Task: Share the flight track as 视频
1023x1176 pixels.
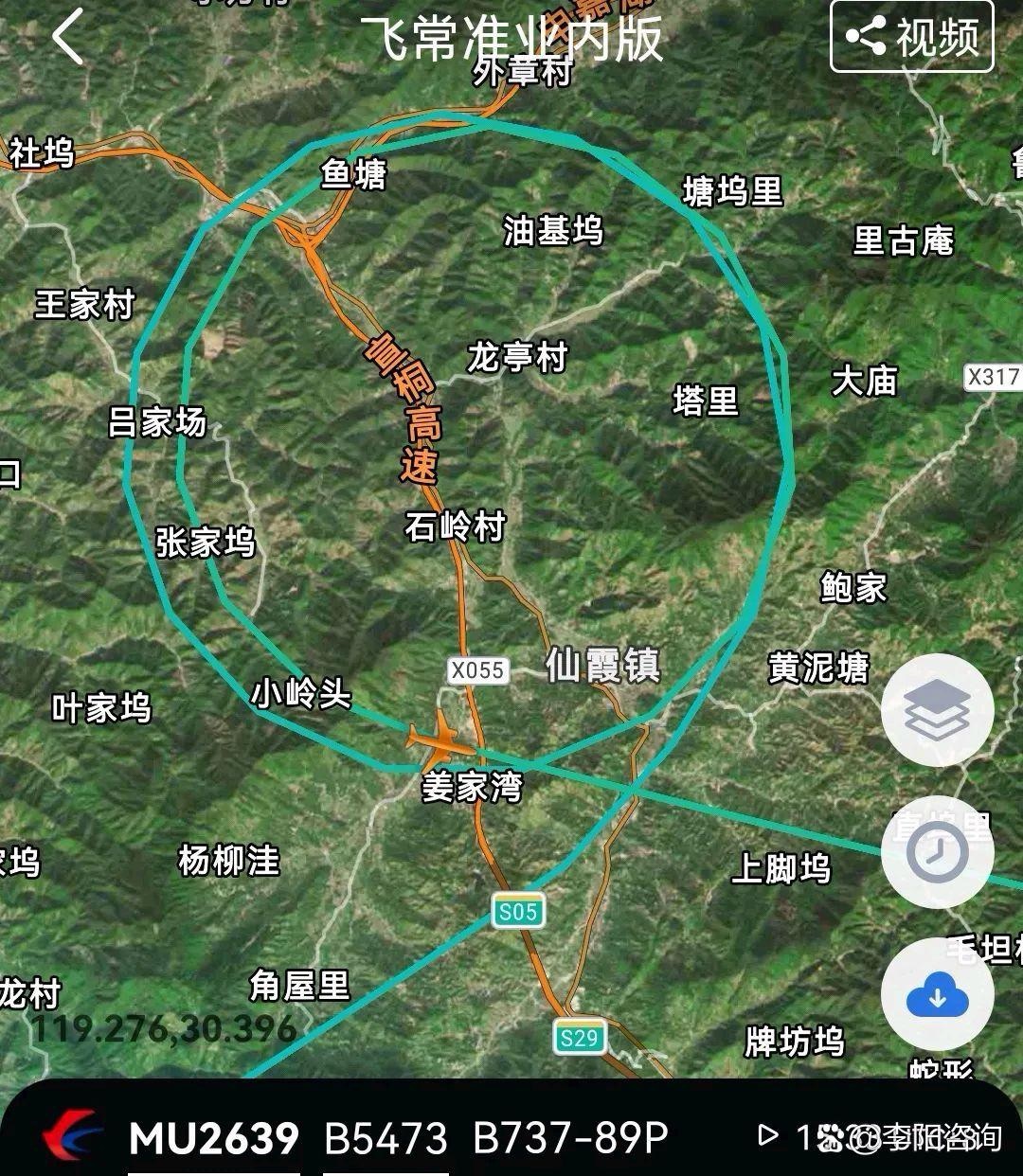Action: [x=911, y=38]
